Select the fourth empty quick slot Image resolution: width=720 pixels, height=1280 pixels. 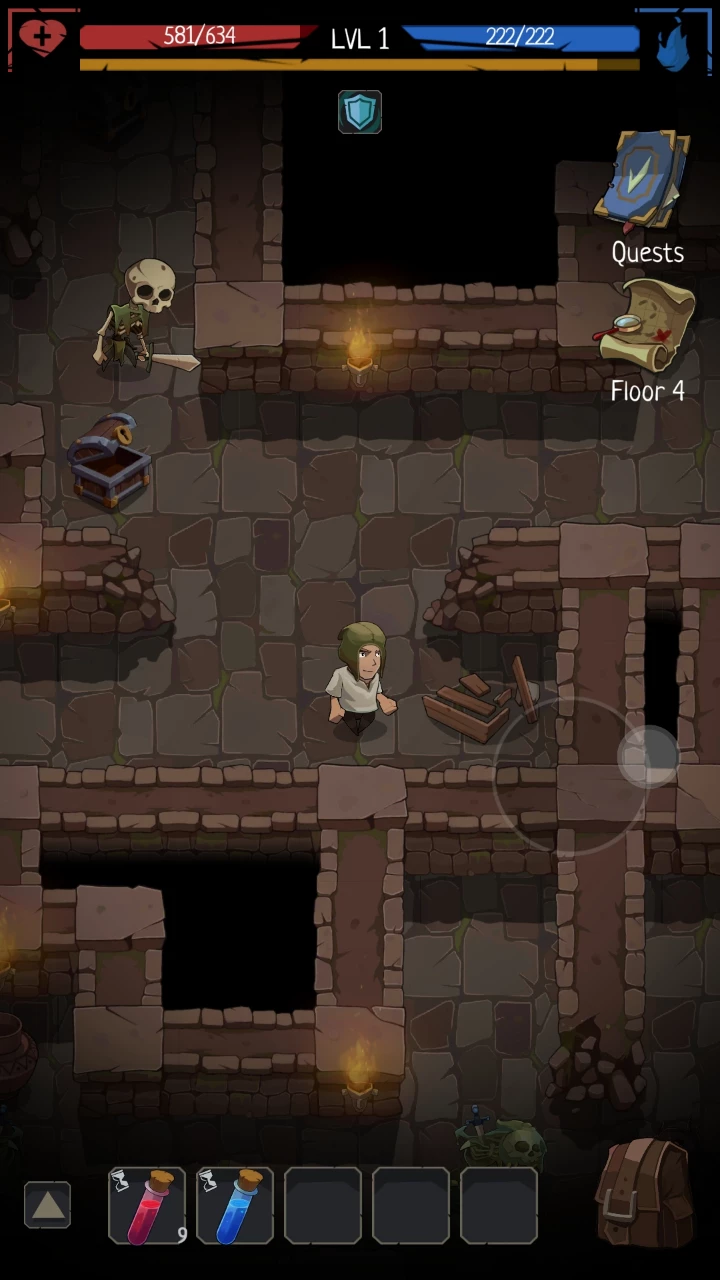411,1205
